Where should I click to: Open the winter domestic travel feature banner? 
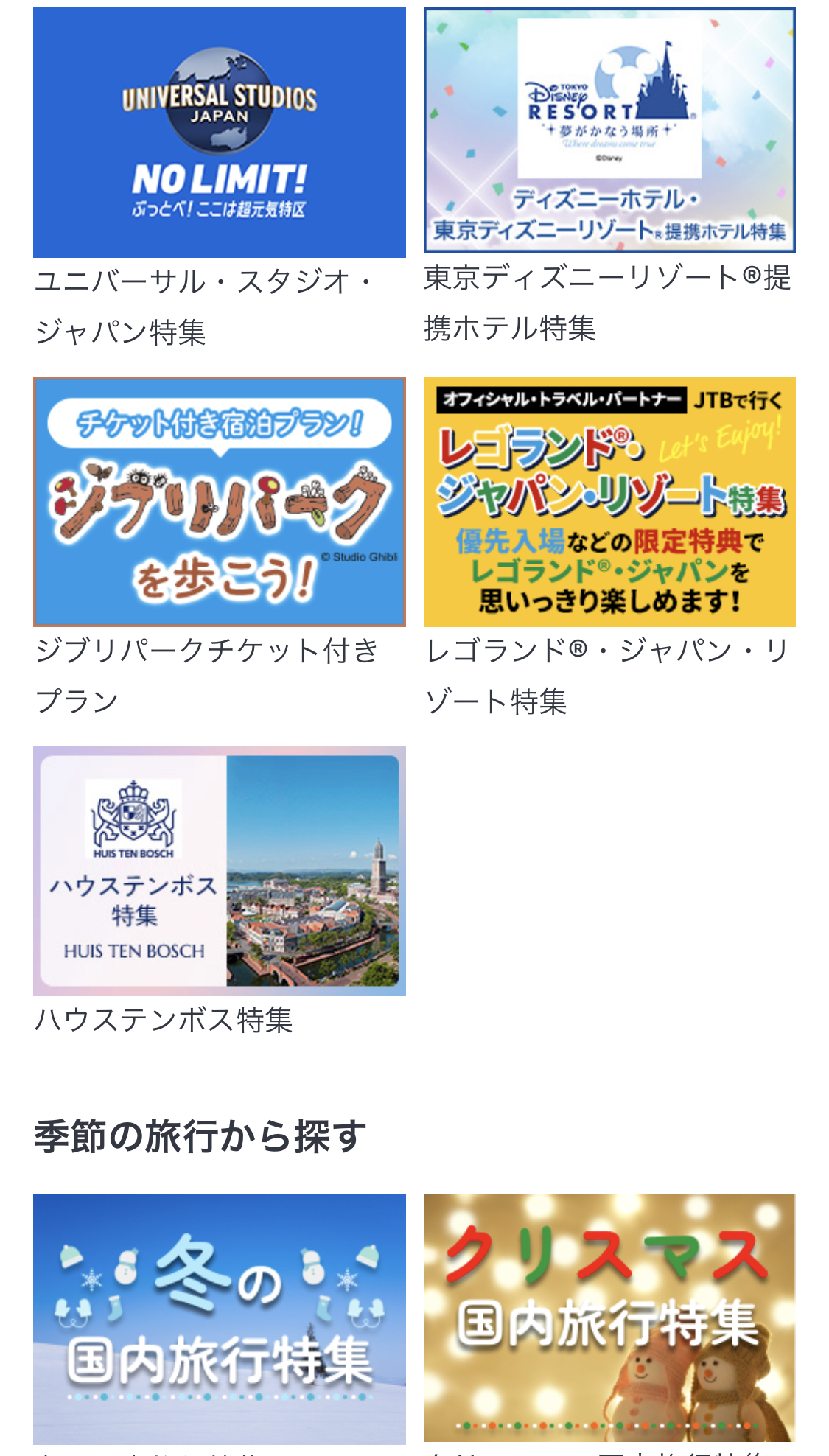[x=220, y=1319]
